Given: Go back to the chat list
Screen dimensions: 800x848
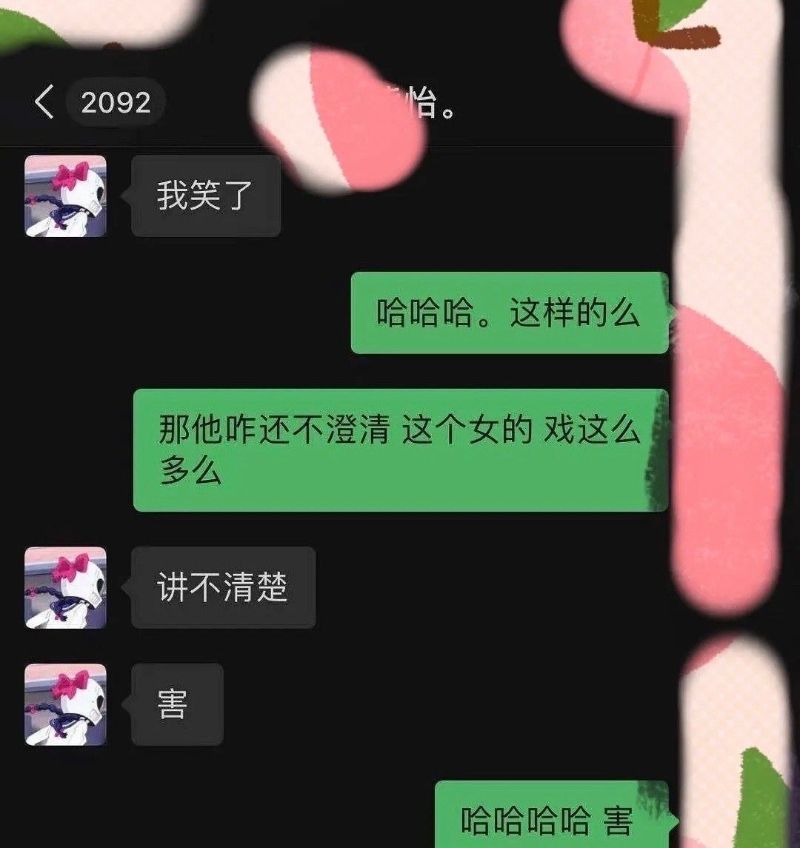Looking at the screenshot, I should (x=45, y=102).
